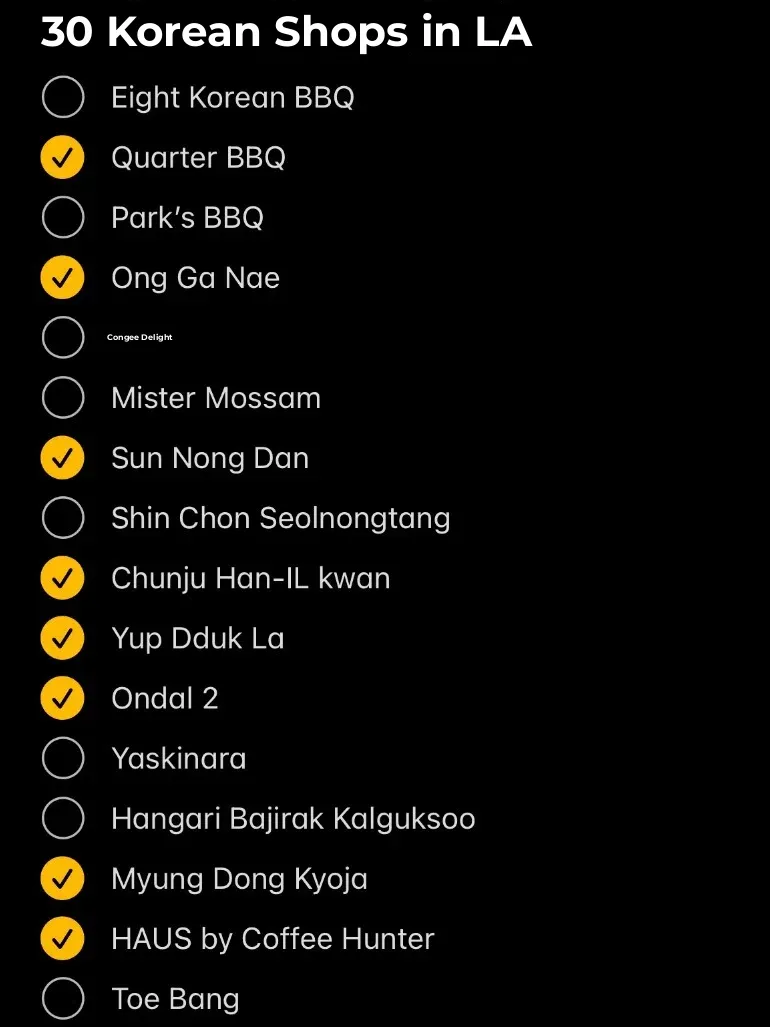The image size is (770, 1027).
Task: Uncheck Sun Nong Dan
Action: (x=63, y=458)
